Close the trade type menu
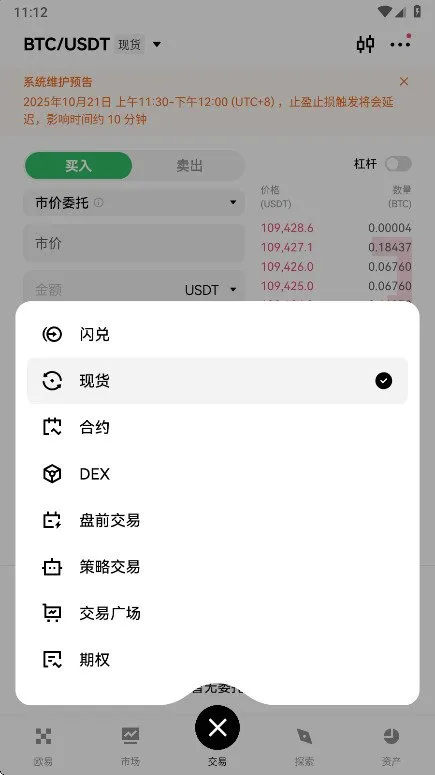Viewport: 435px width, 775px height. click(x=218, y=728)
